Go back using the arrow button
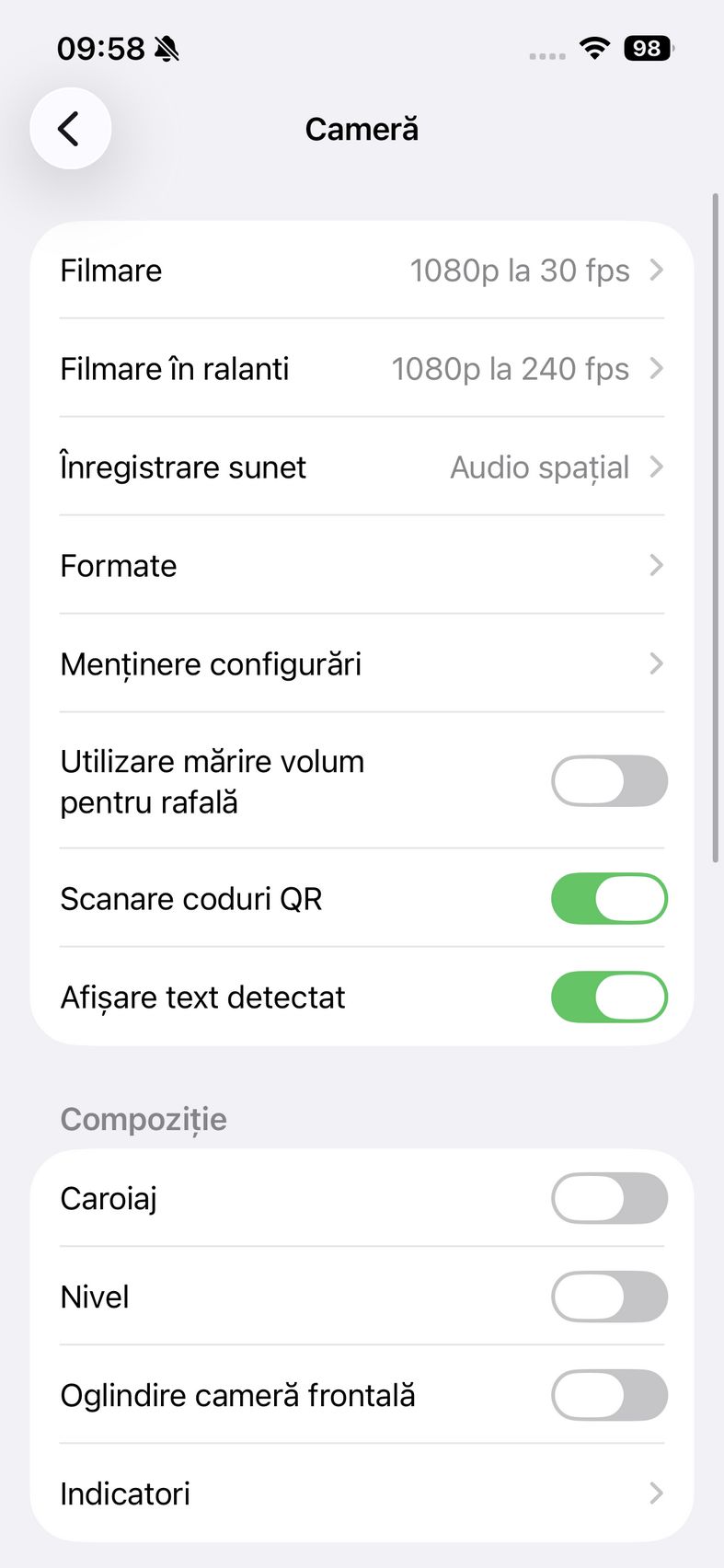The image size is (724, 1568). [70, 129]
